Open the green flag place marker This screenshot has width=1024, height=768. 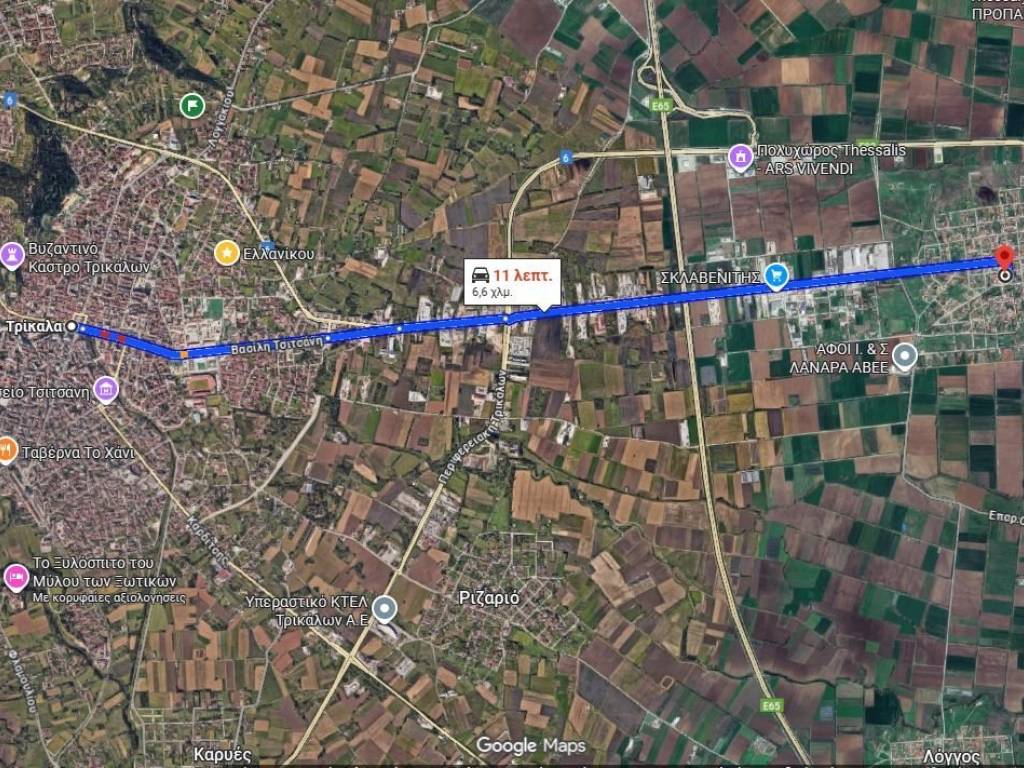point(191,104)
